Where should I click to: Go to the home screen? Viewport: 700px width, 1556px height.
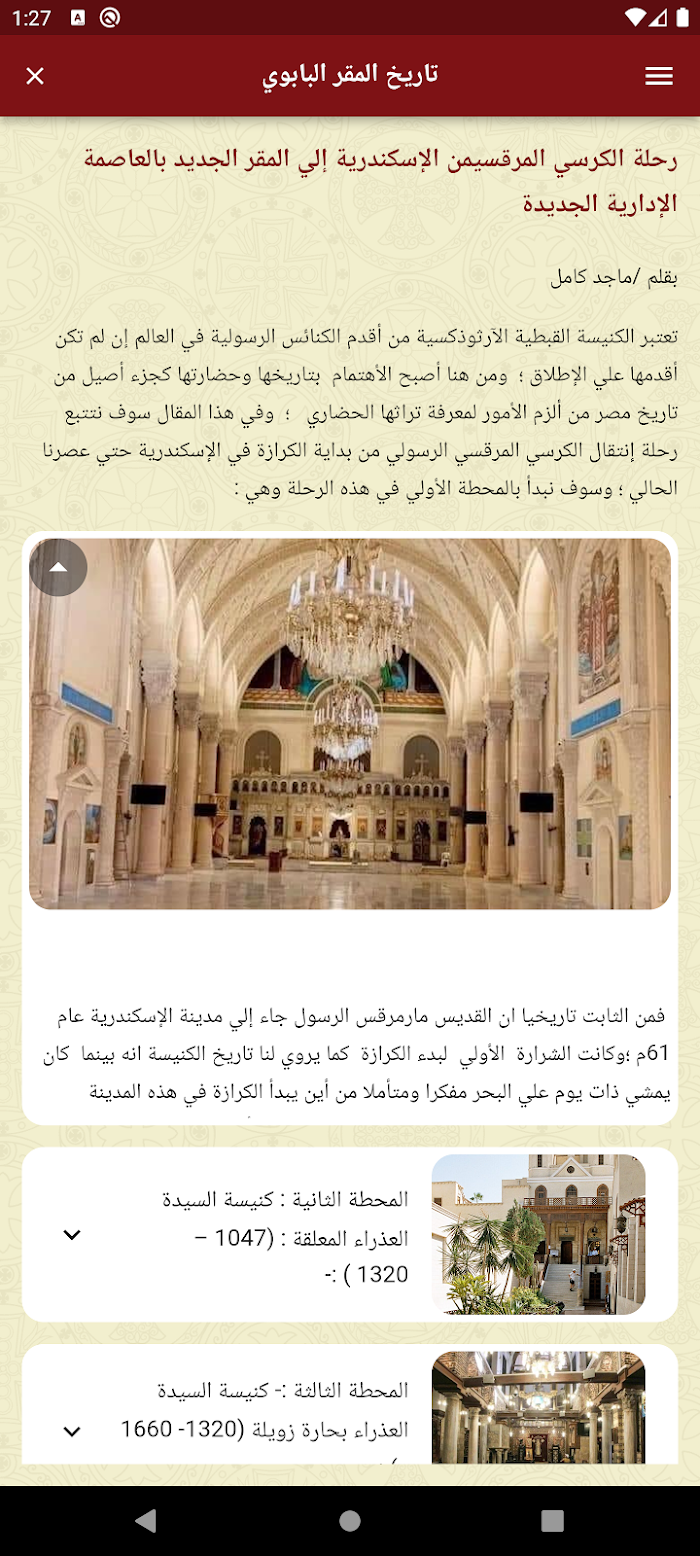[x=350, y=1520]
